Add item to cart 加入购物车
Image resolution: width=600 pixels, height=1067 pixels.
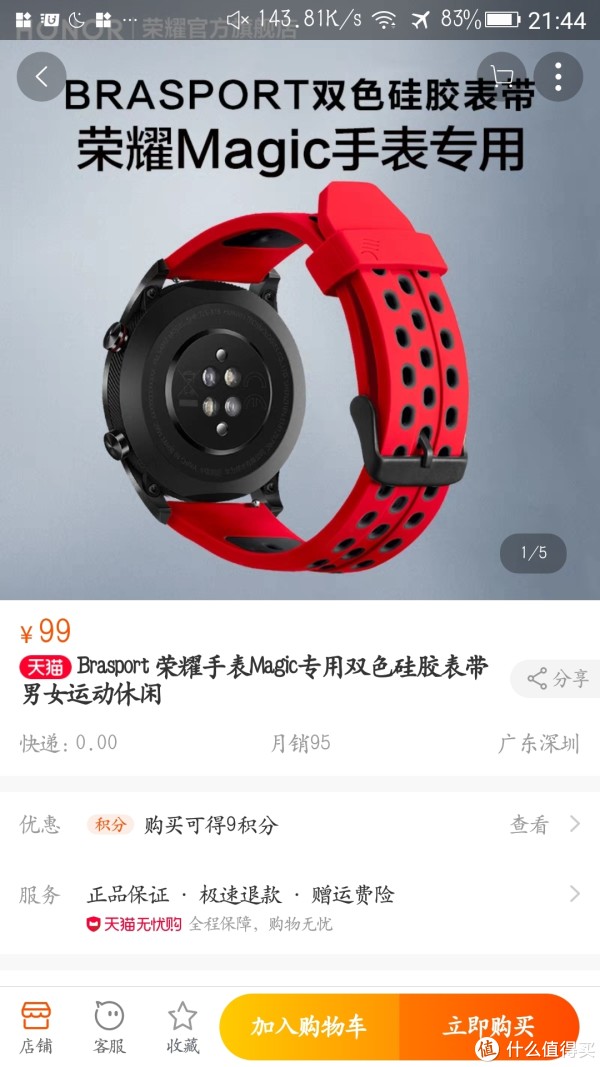(x=309, y=1026)
